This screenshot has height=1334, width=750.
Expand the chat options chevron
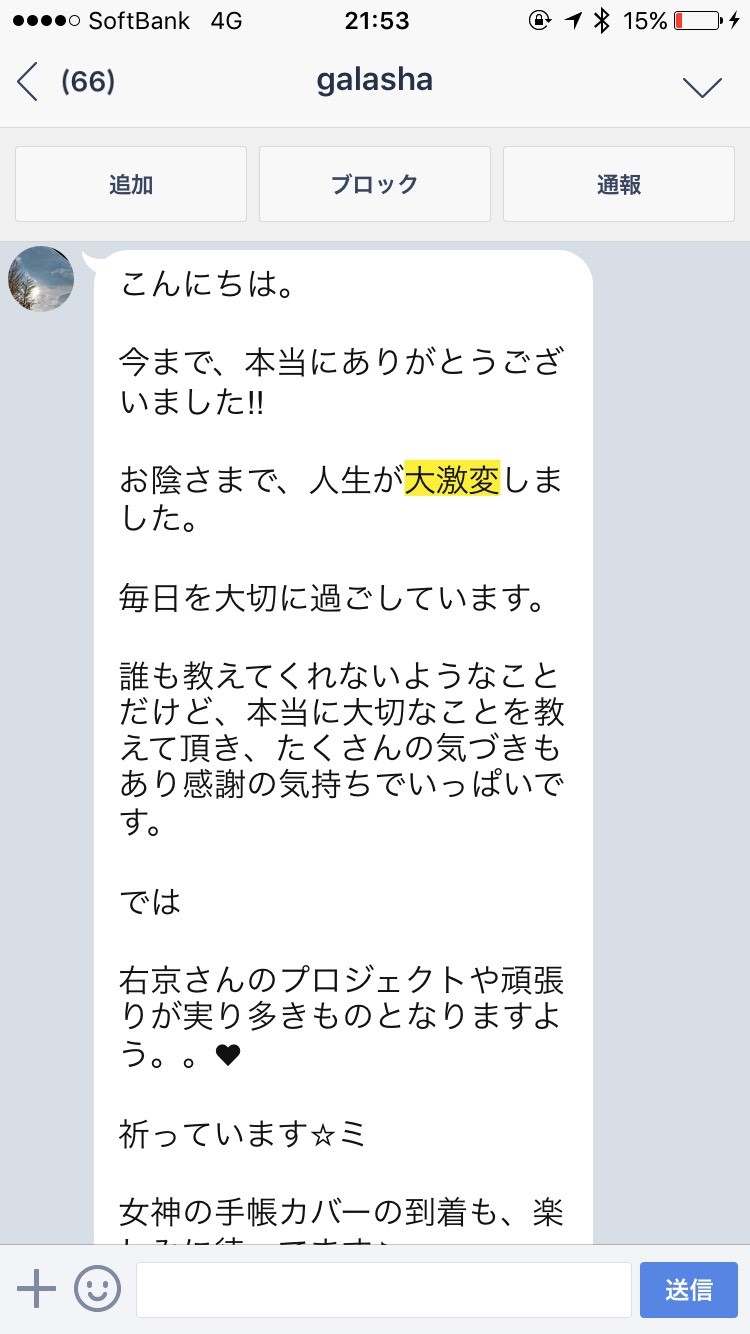click(x=702, y=86)
